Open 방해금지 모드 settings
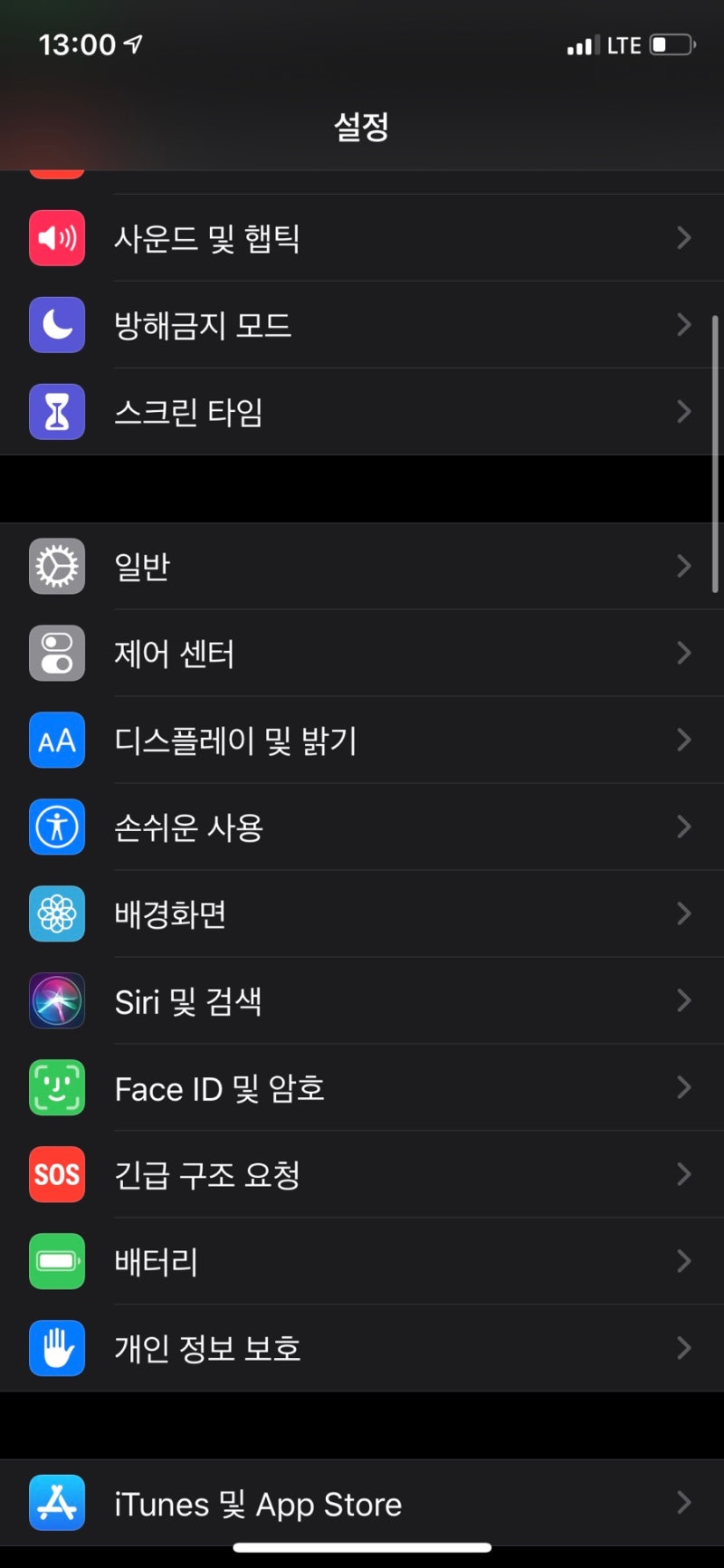Screen dimensions: 724x1568 tap(362, 325)
